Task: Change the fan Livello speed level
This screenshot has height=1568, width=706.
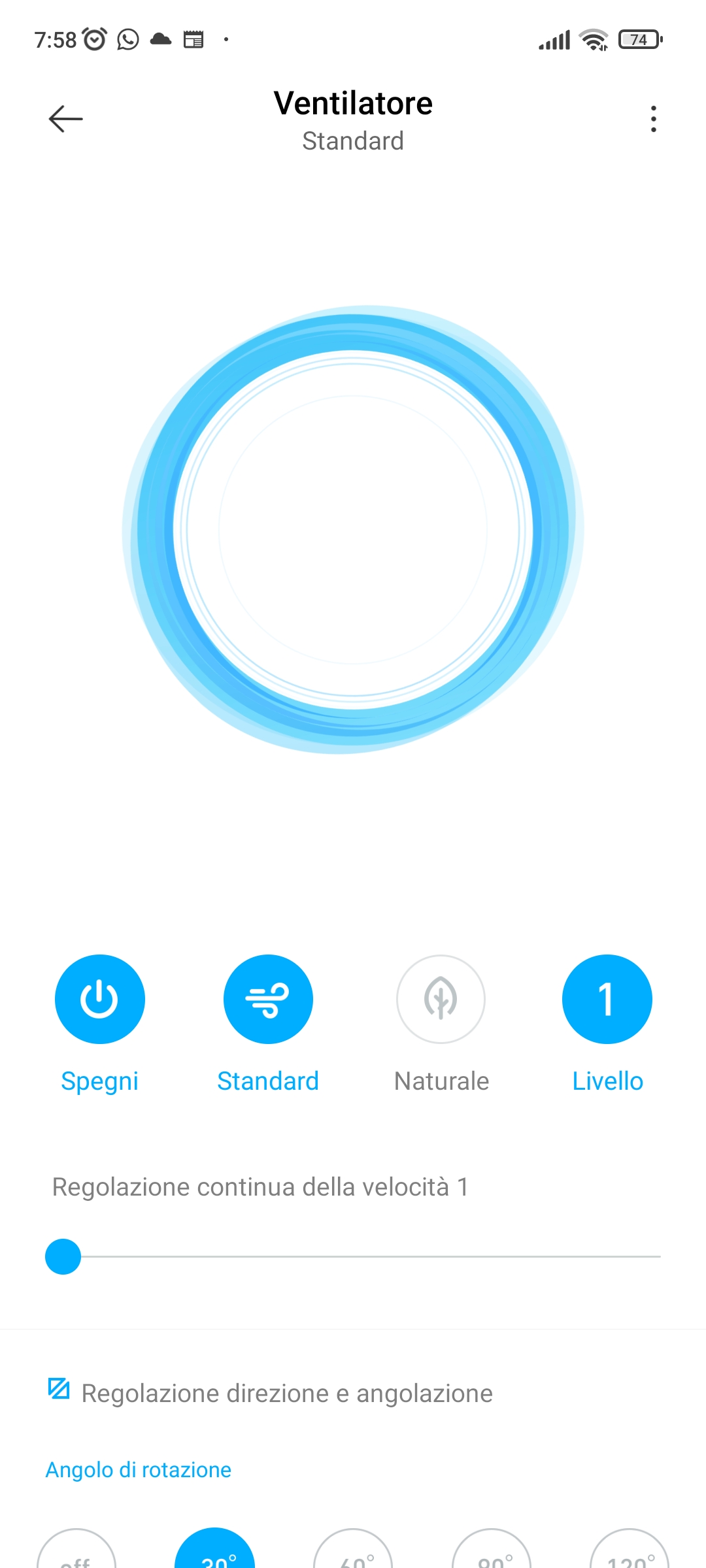Action: pos(607,999)
